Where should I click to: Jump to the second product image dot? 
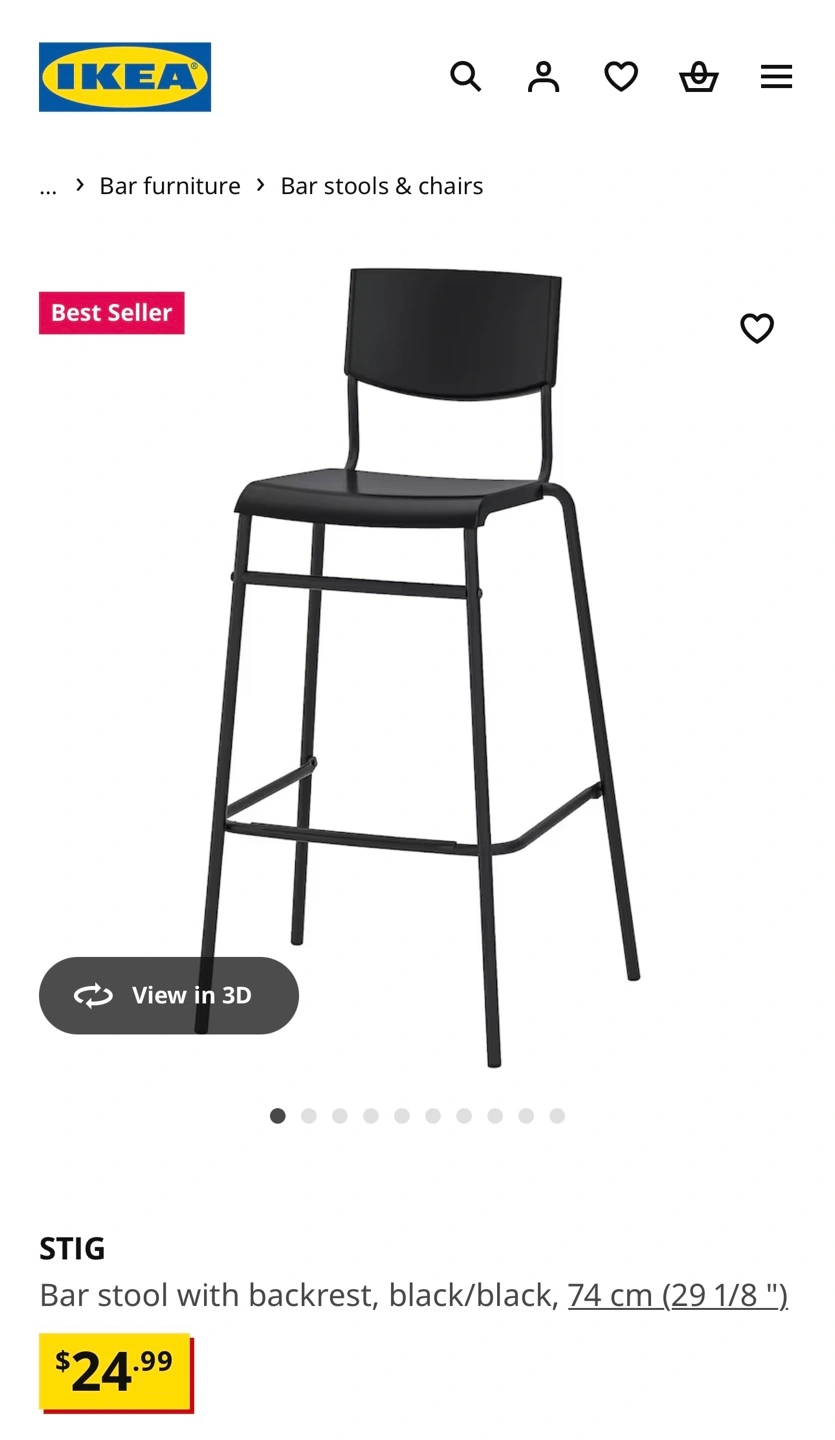(309, 1116)
